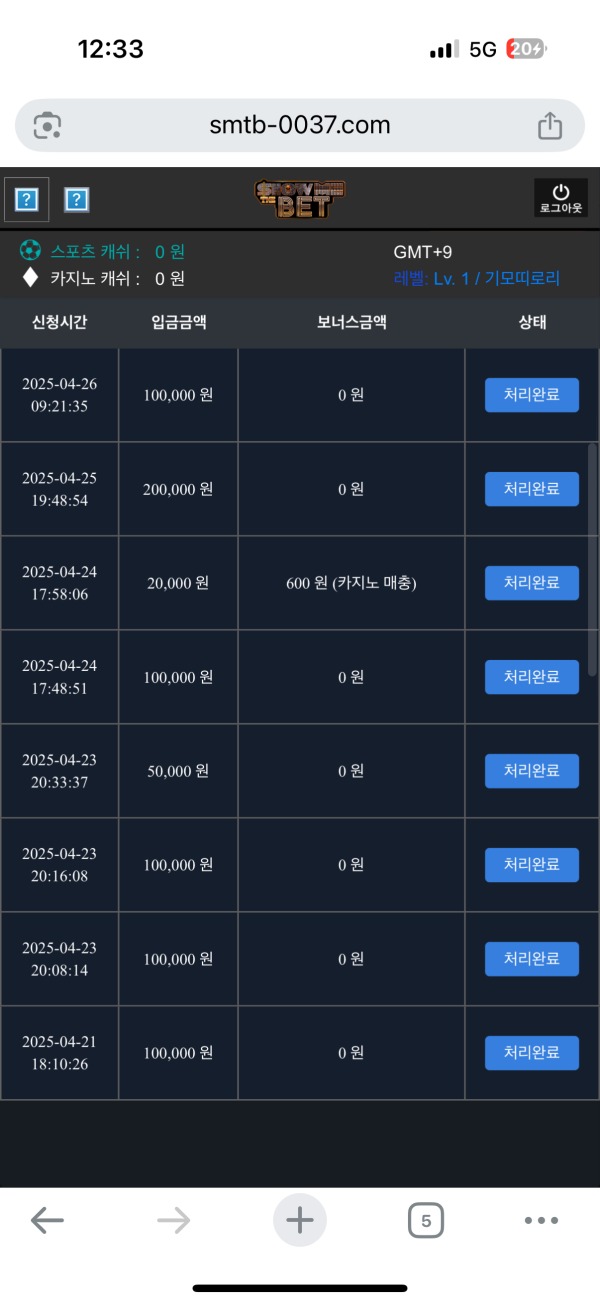The image size is (600, 1304).
Task: Focus the smtb-0037.com address bar
Action: coord(300,125)
